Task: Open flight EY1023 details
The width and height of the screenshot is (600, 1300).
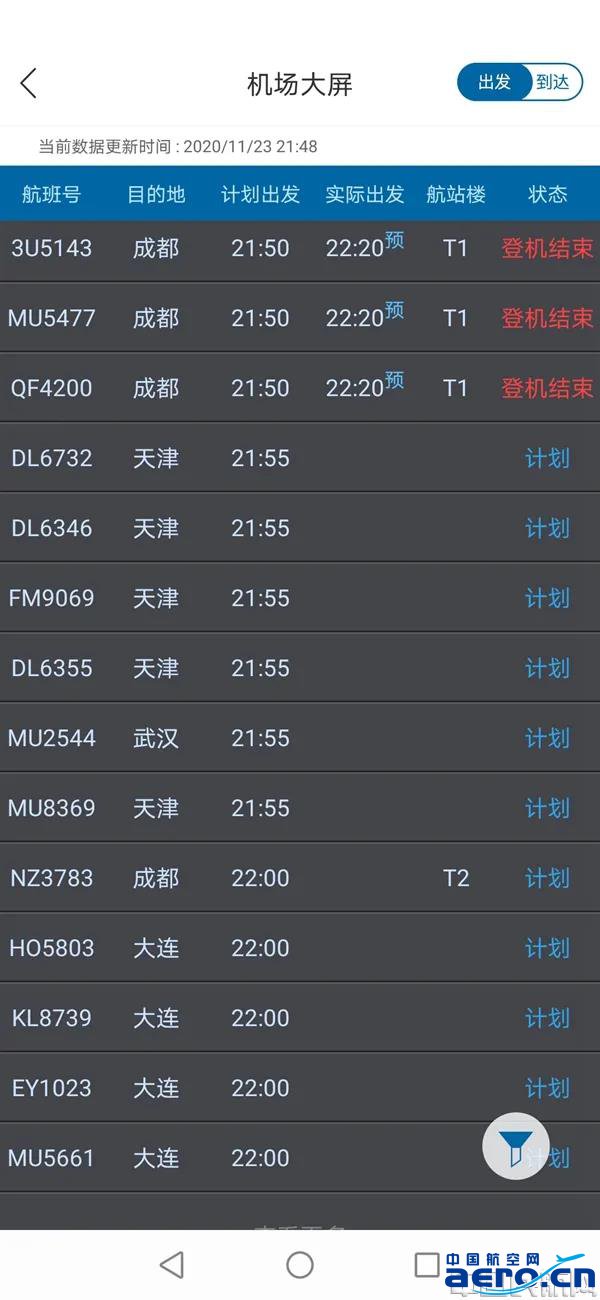Action: coord(300,1088)
